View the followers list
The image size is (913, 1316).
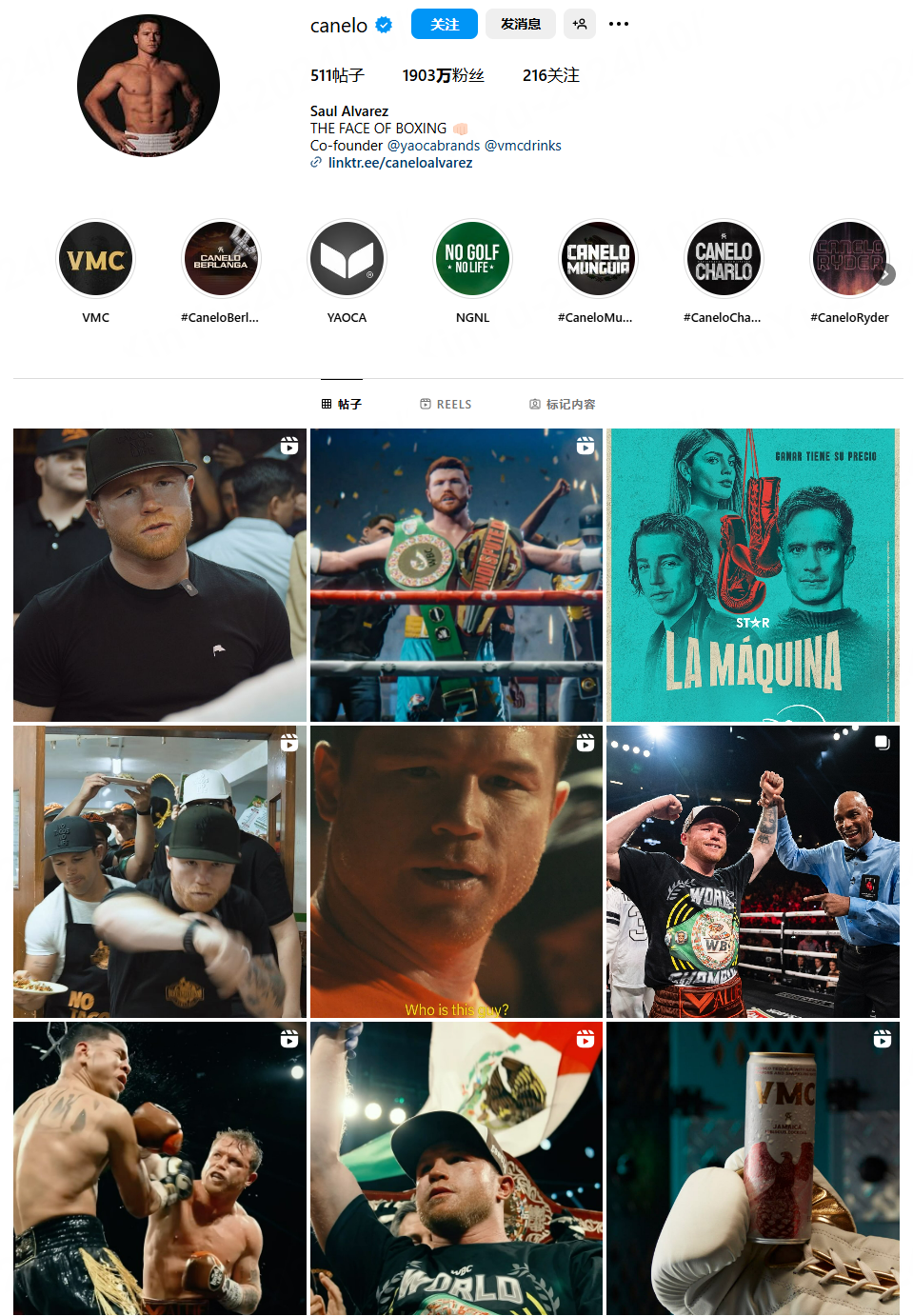[x=443, y=75]
